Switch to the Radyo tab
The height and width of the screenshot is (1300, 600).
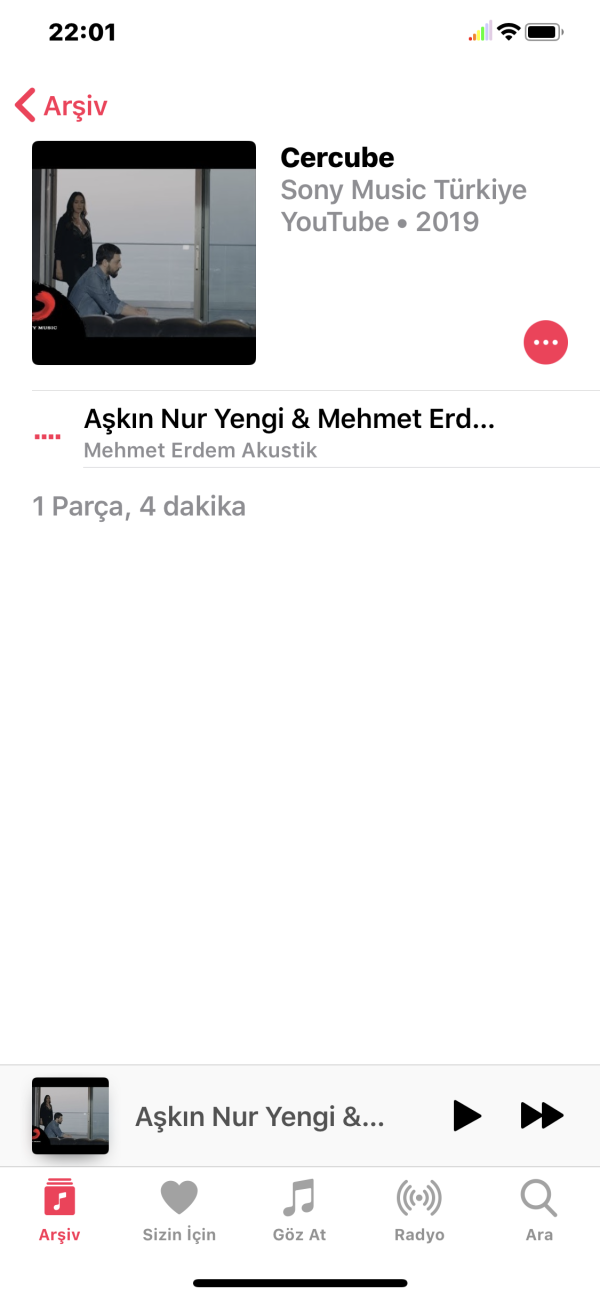[x=419, y=1210]
